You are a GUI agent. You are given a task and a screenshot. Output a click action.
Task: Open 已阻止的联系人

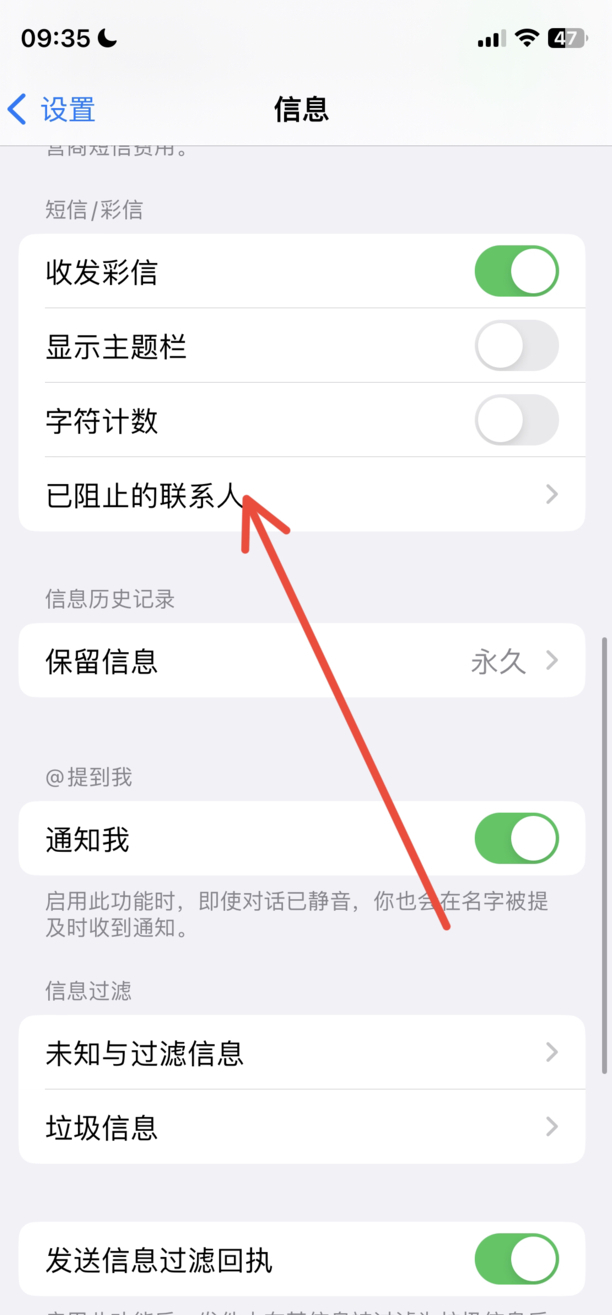point(302,495)
